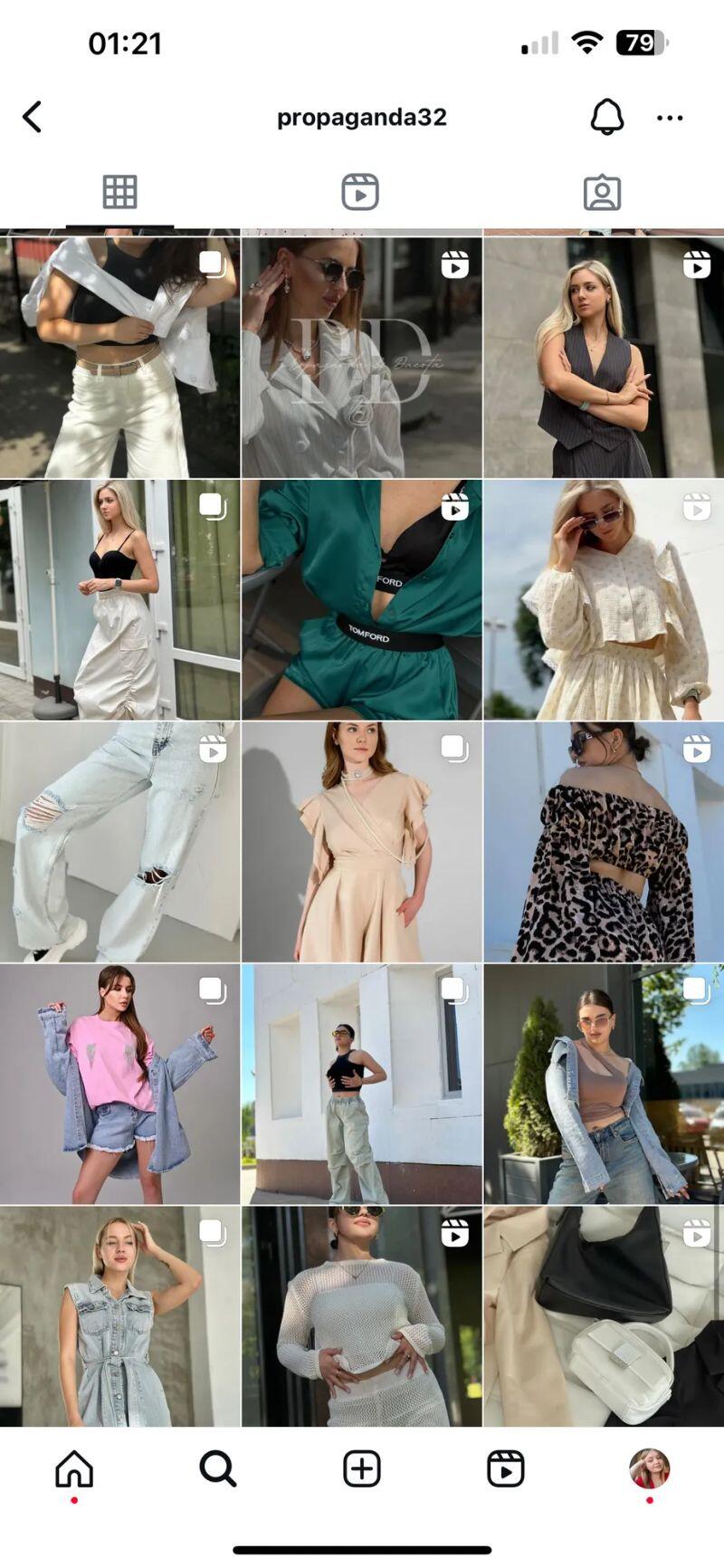Open the sleeveless denim dress post

(119, 1316)
